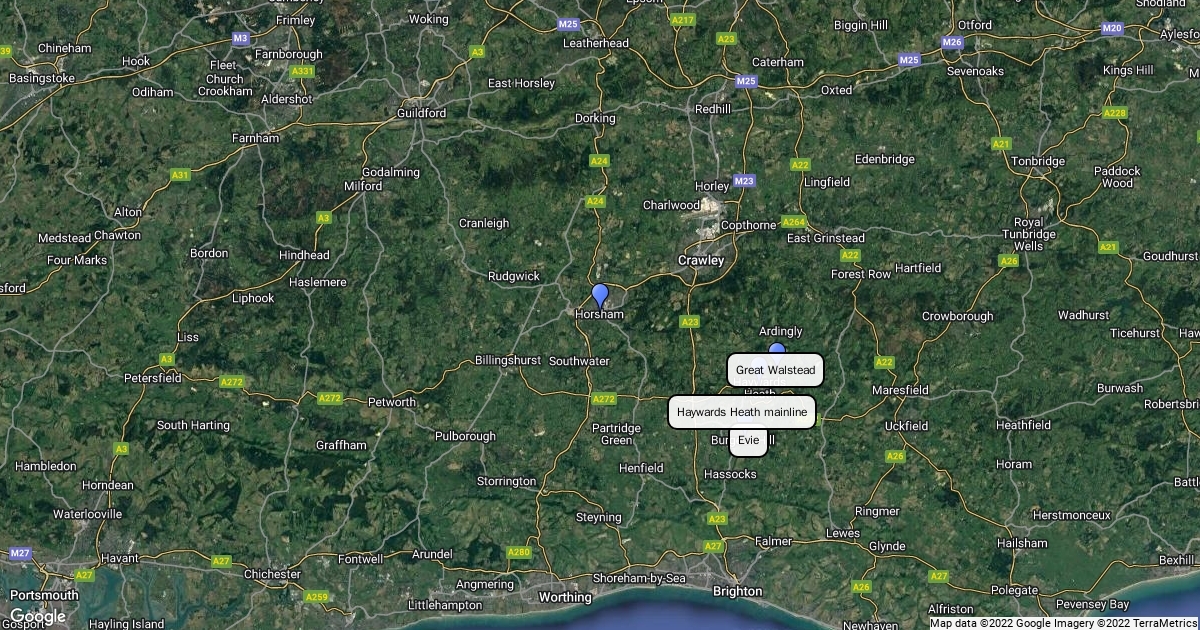The width and height of the screenshot is (1200, 630).
Task: Open the Evie marker label
Action: pyautogui.click(x=748, y=441)
